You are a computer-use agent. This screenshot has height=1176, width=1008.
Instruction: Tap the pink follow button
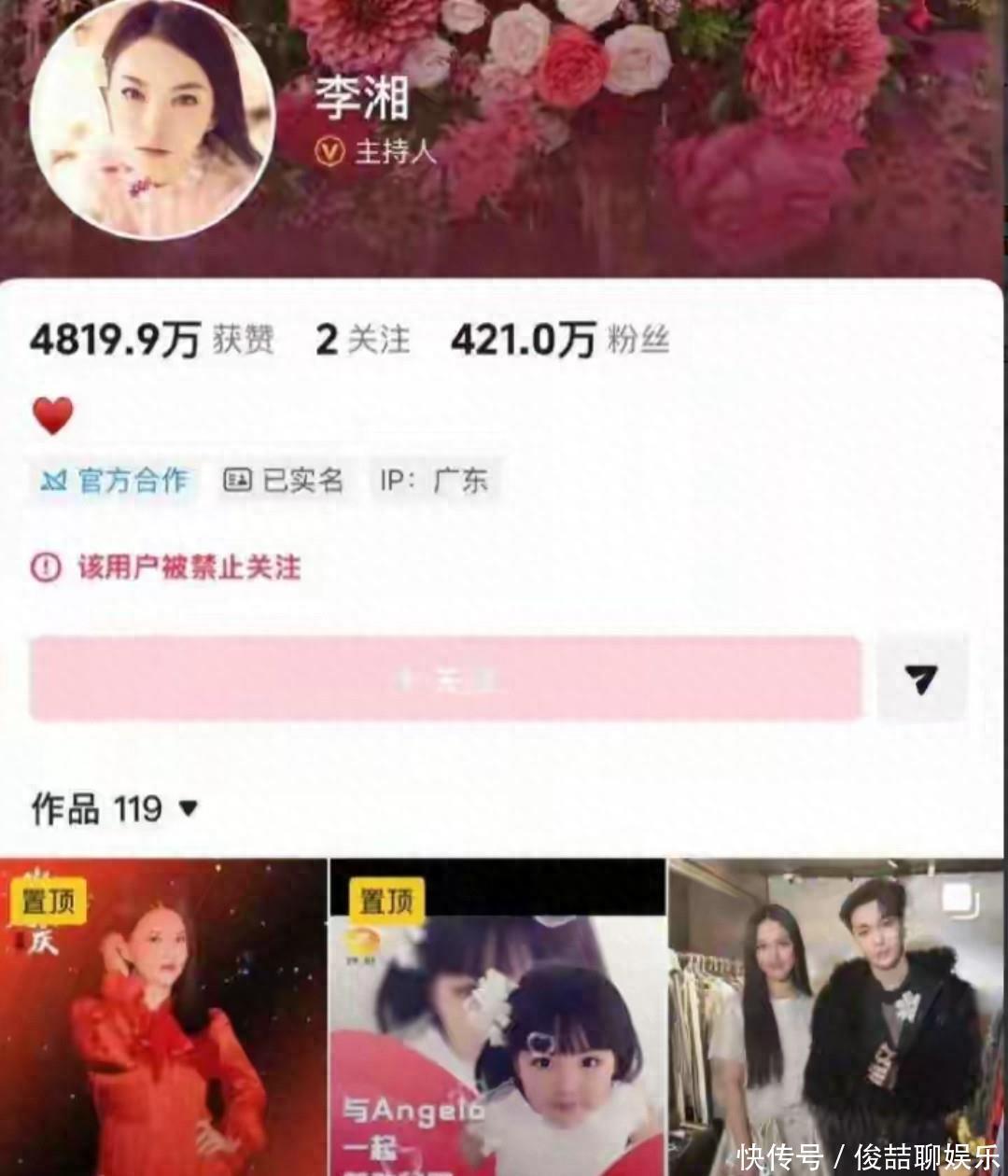[x=446, y=679]
